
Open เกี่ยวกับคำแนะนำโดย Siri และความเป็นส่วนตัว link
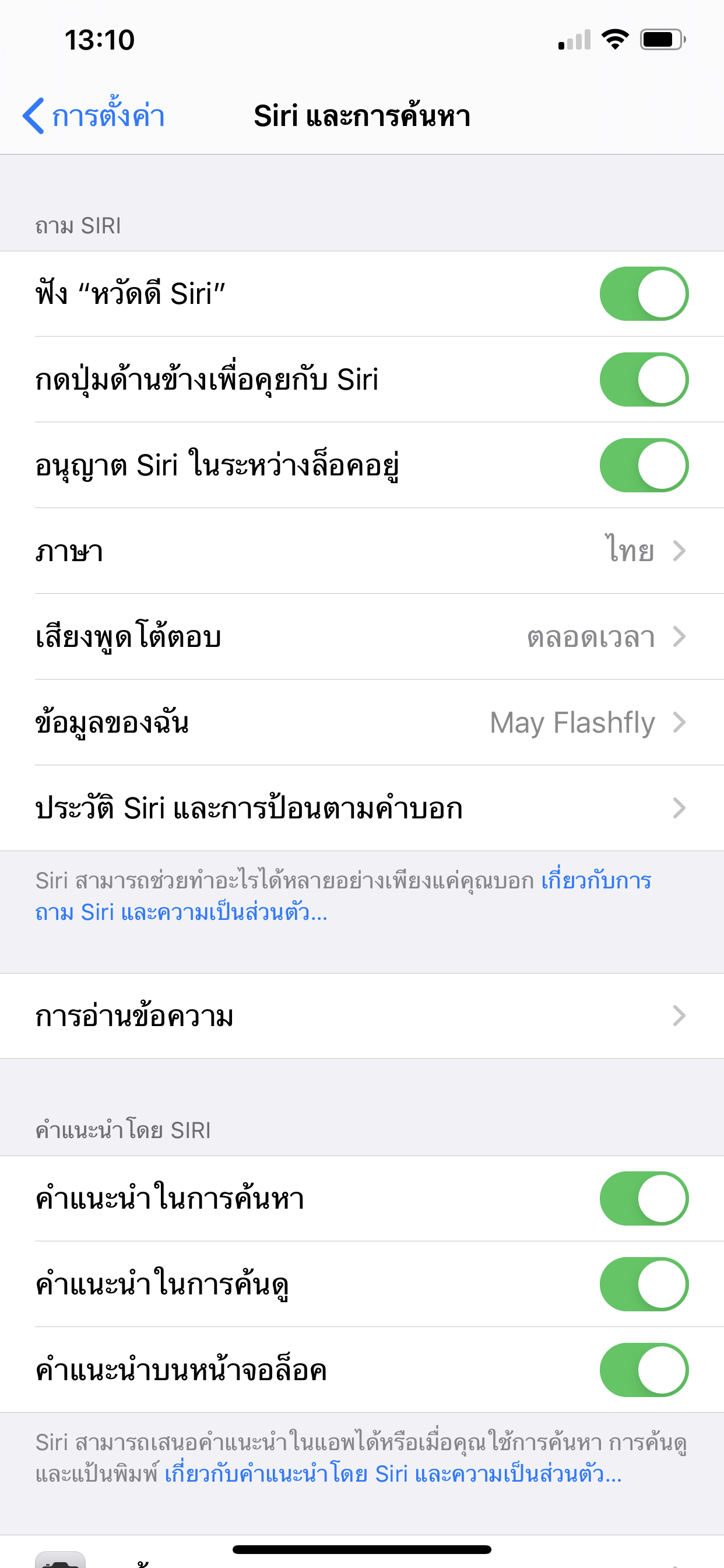pos(393,1474)
